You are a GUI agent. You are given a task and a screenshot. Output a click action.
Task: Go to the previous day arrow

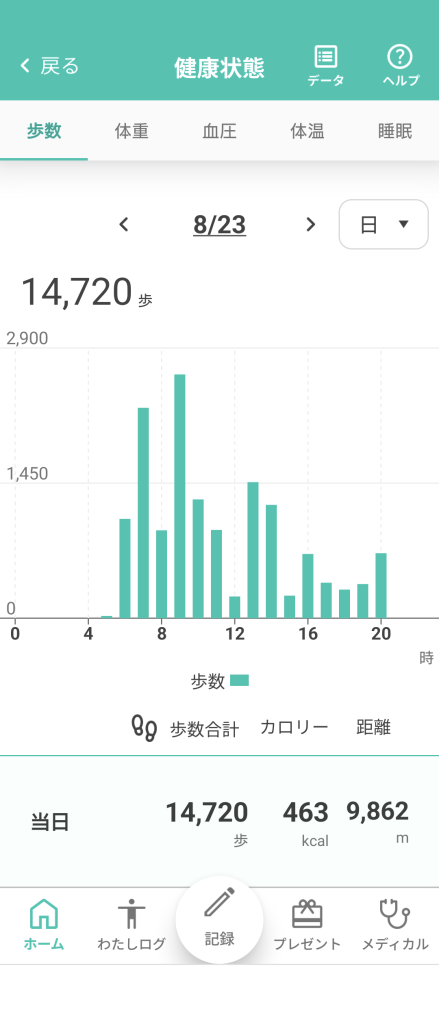tap(123, 225)
